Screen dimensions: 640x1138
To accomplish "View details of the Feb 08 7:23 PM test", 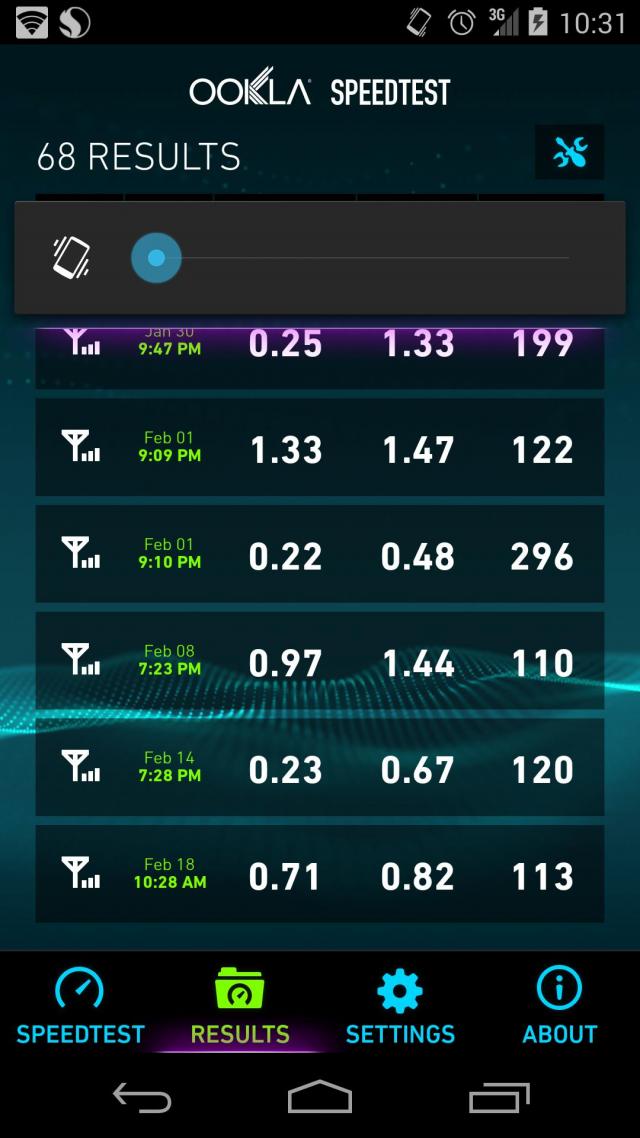I will (320, 660).
